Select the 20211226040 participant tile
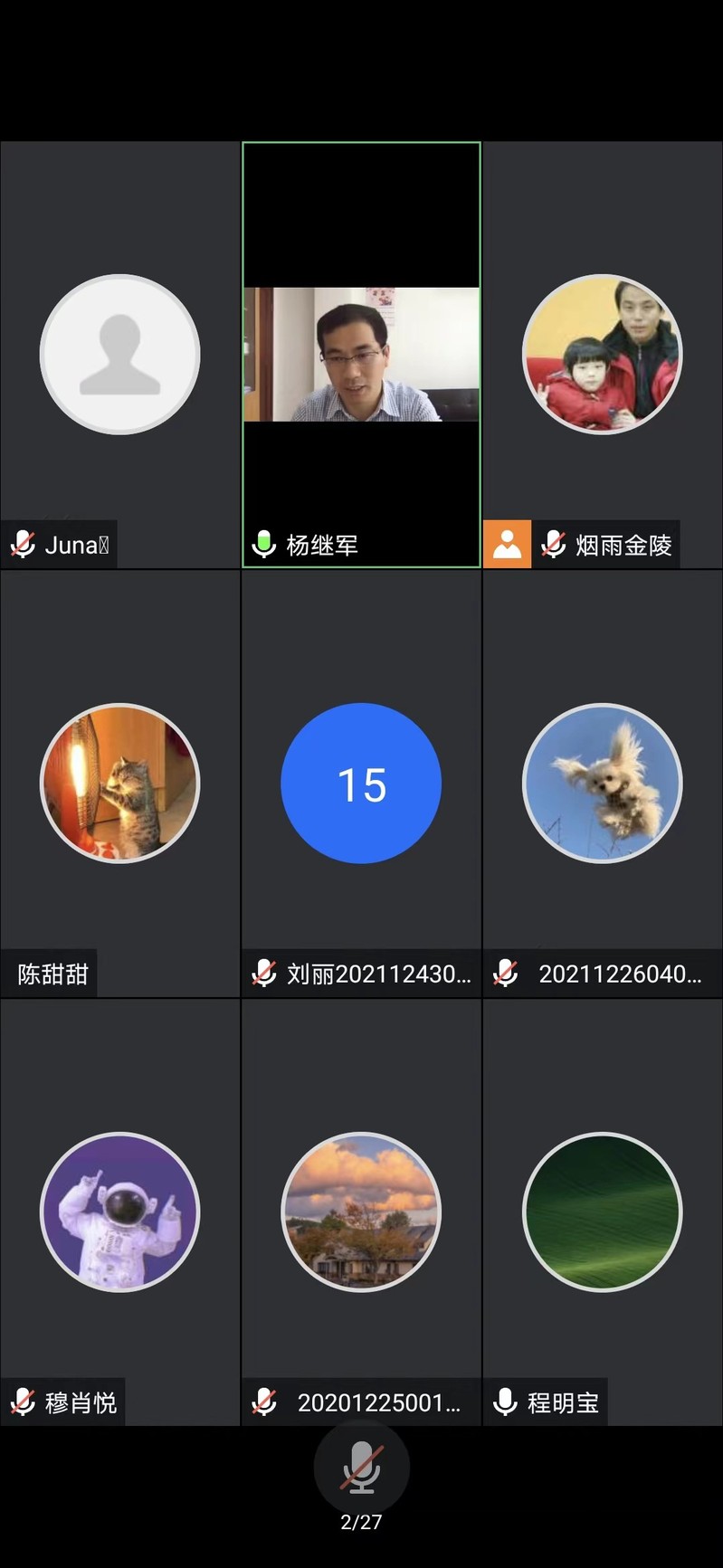The width and height of the screenshot is (723, 1568). point(602,784)
